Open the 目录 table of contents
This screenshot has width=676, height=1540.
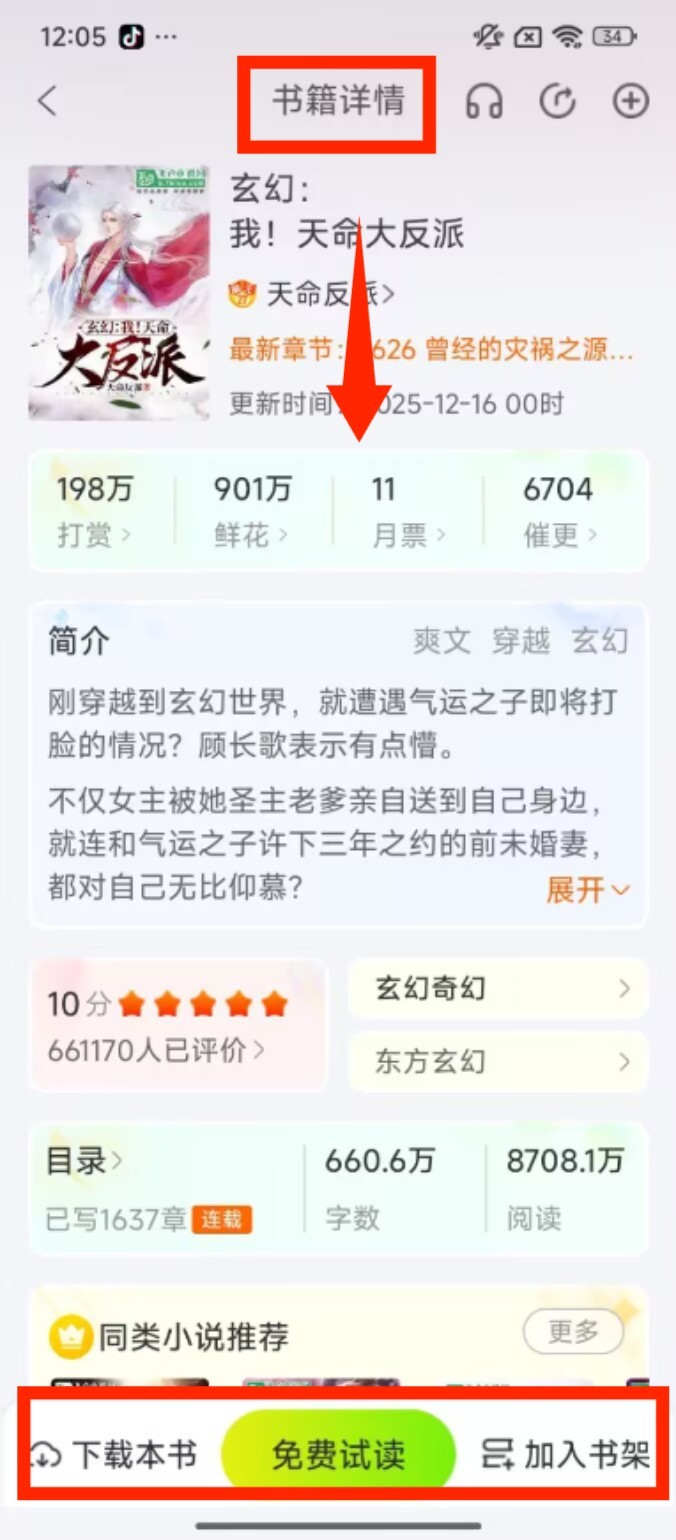click(x=86, y=1161)
